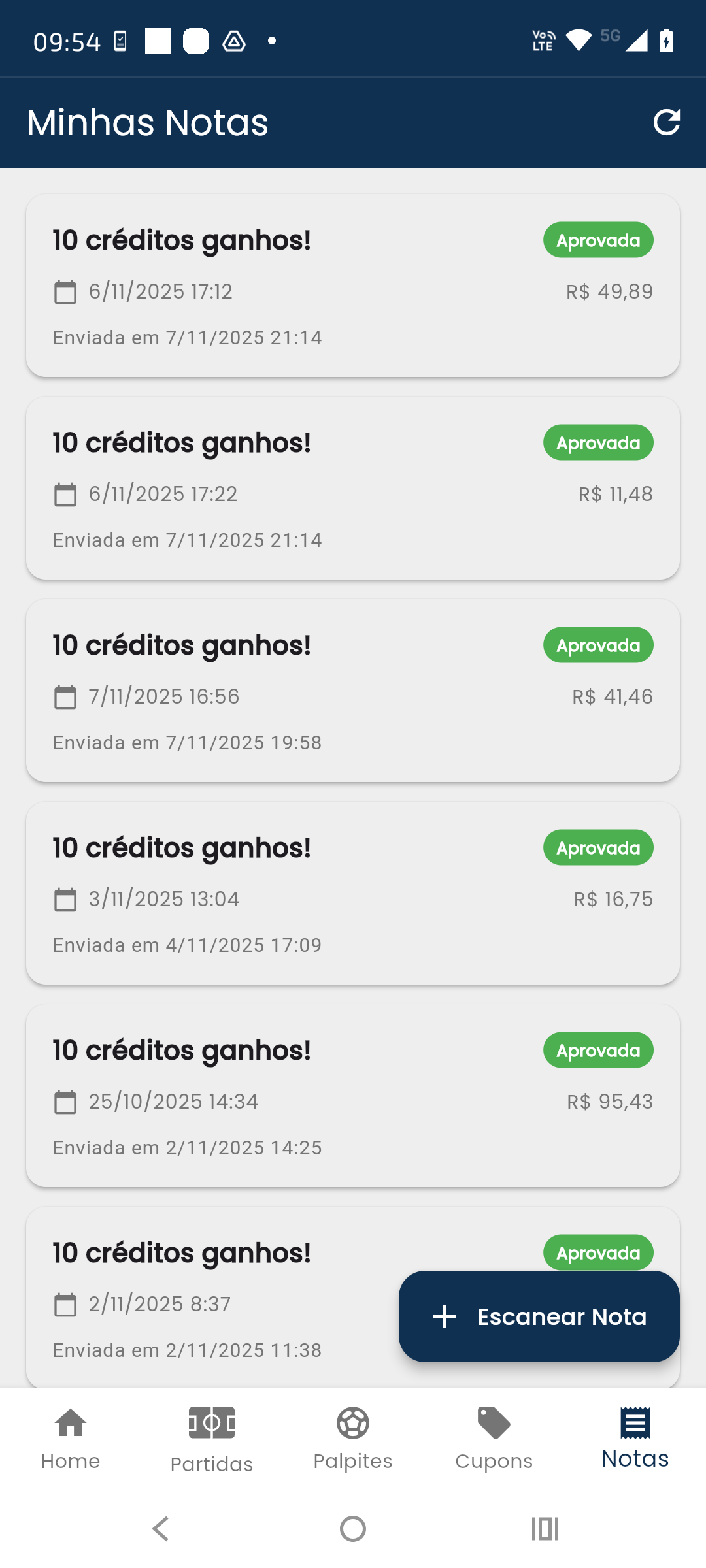Viewport: 706px width, 1568px height.
Task: Open the note with value R$ 49,89
Action: click(x=353, y=286)
